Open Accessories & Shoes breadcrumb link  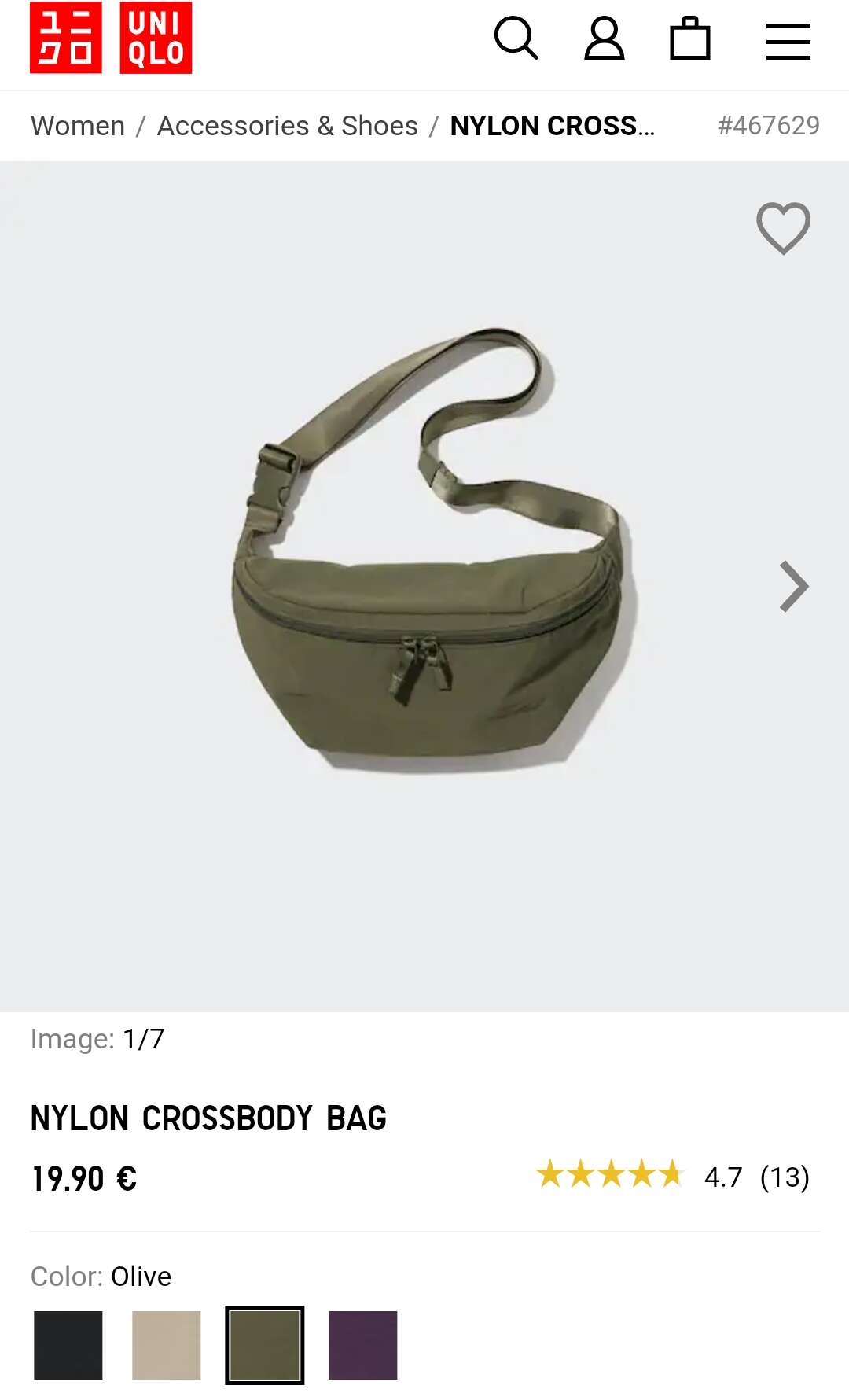pos(288,126)
